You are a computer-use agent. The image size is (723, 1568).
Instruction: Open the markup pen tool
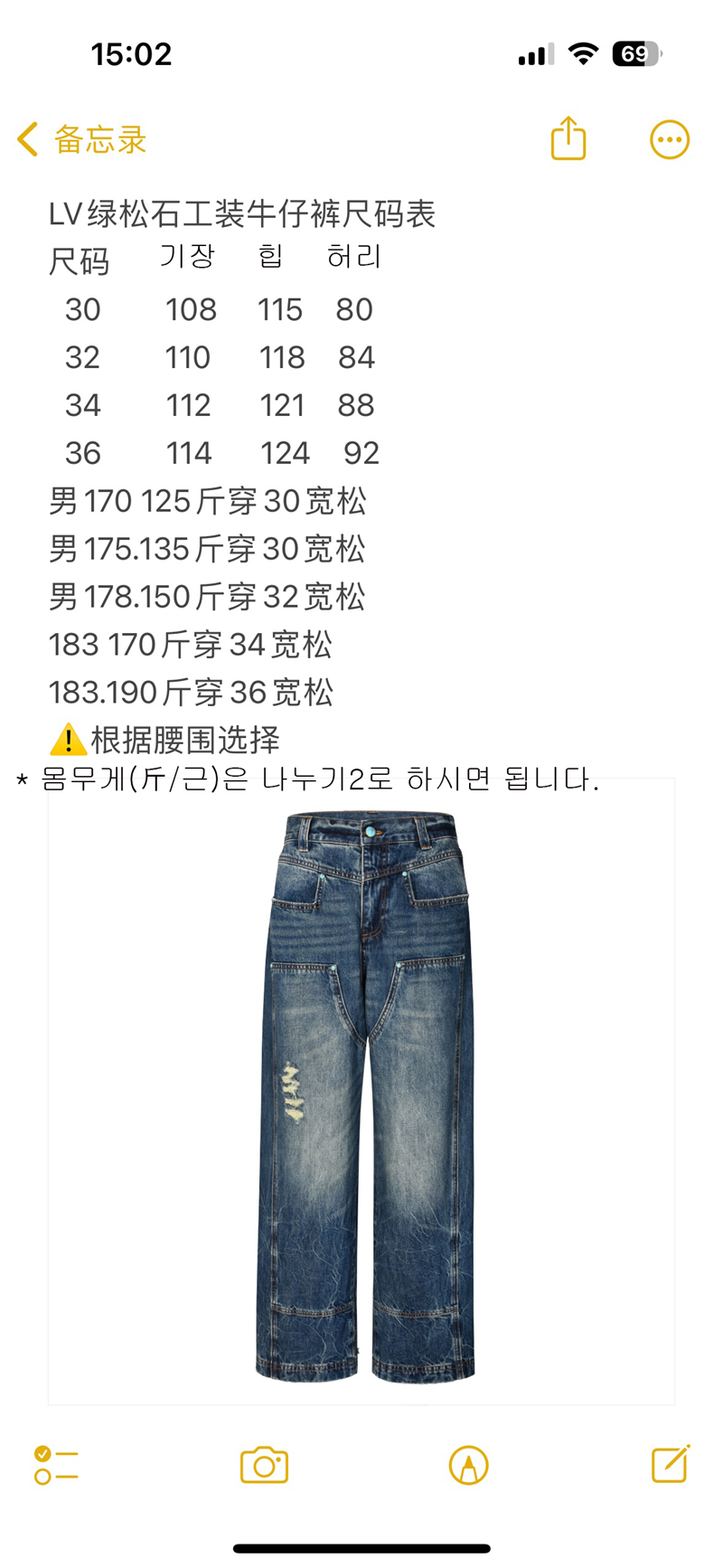coord(468,1465)
